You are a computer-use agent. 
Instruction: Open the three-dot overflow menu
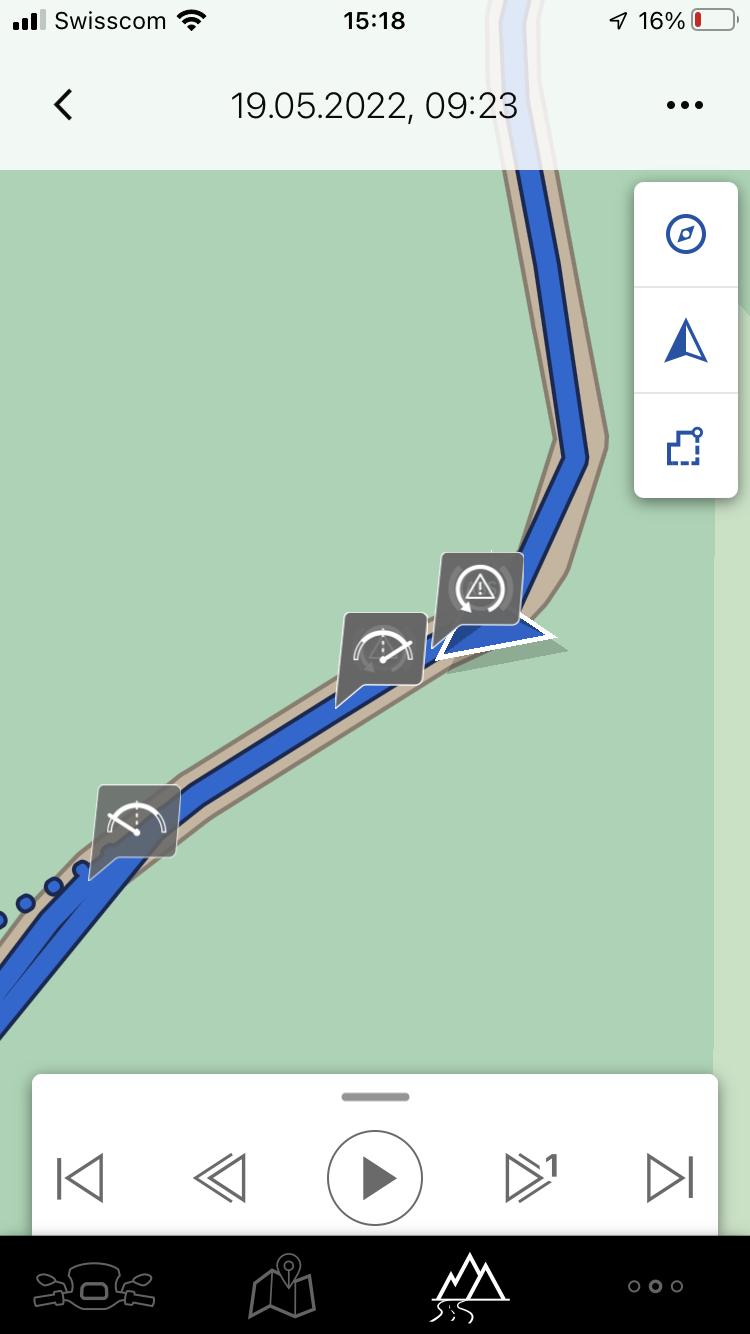pos(684,105)
